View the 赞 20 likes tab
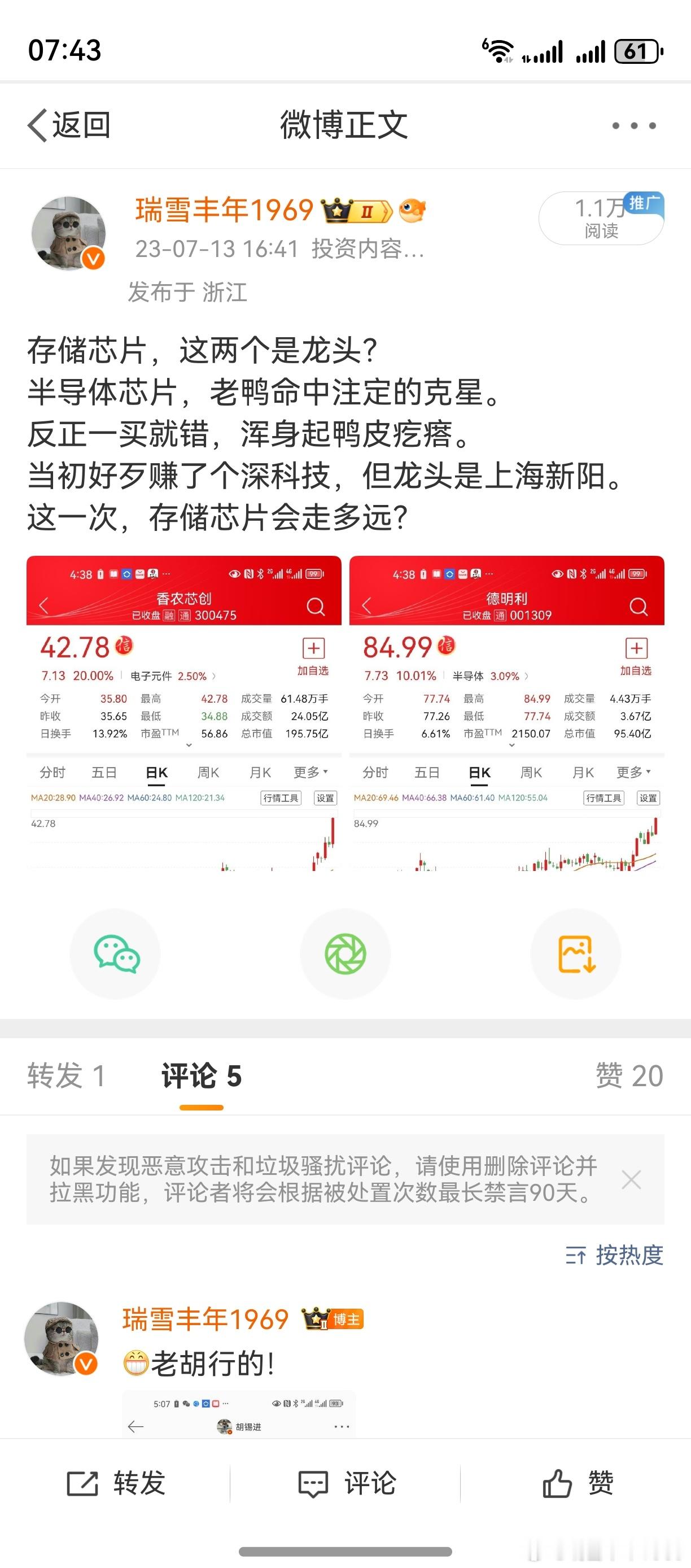Image resolution: width=691 pixels, height=1568 pixels. pos(629,1075)
